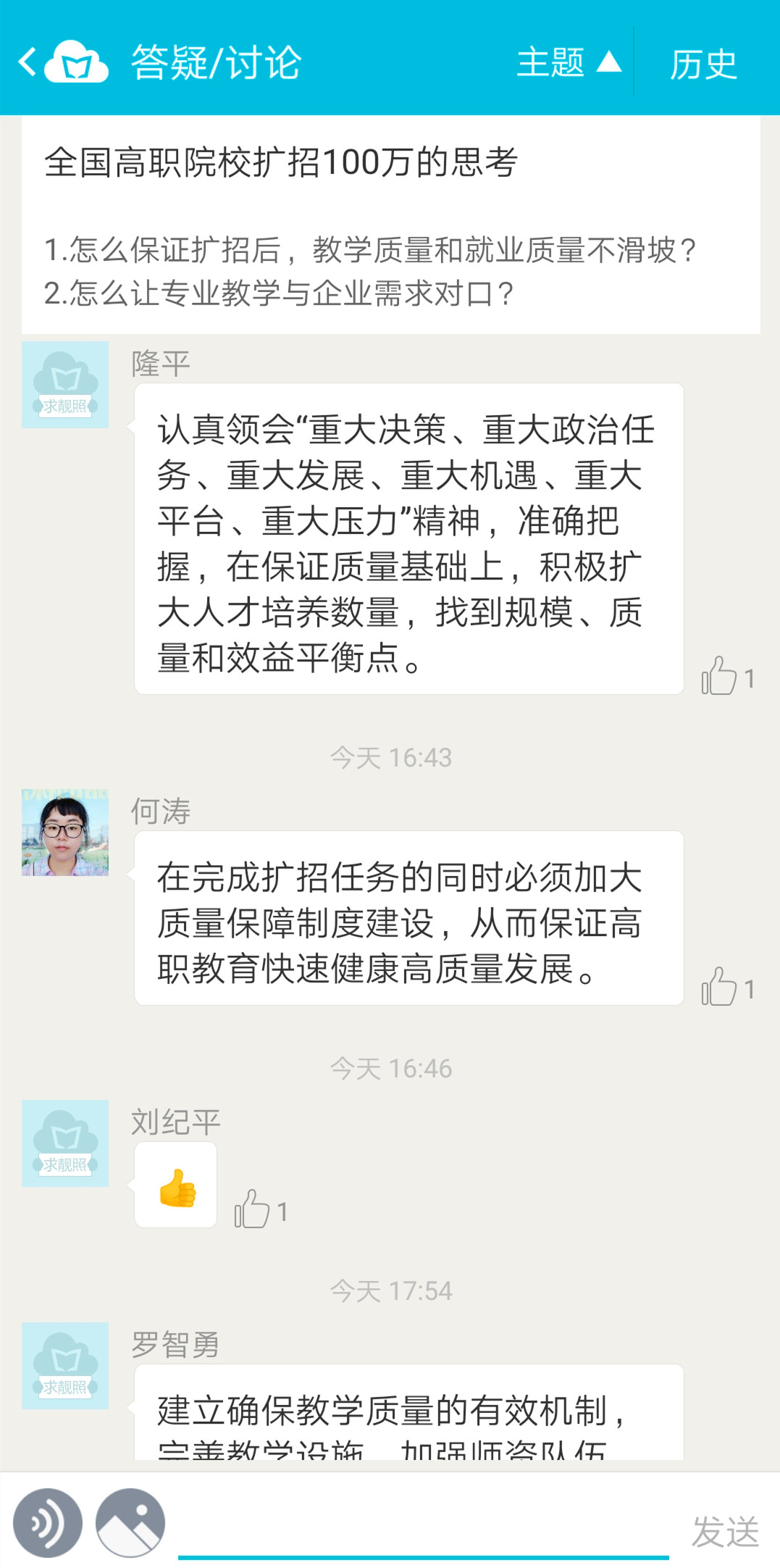The width and height of the screenshot is (780, 1568).
Task: Like 刘纪平's thumbs-up reply
Action: (251, 1210)
